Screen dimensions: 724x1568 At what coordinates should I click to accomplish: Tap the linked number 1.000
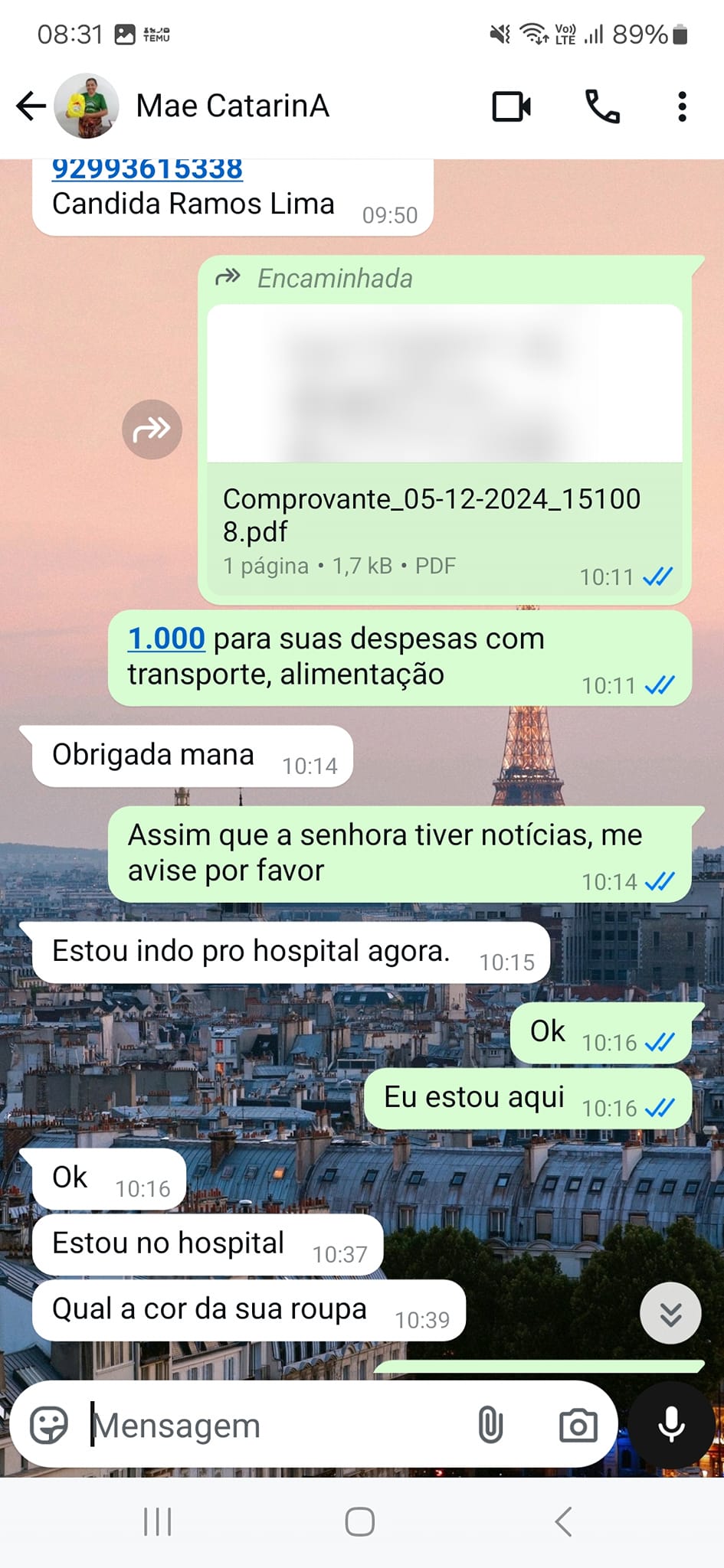click(166, 639)
